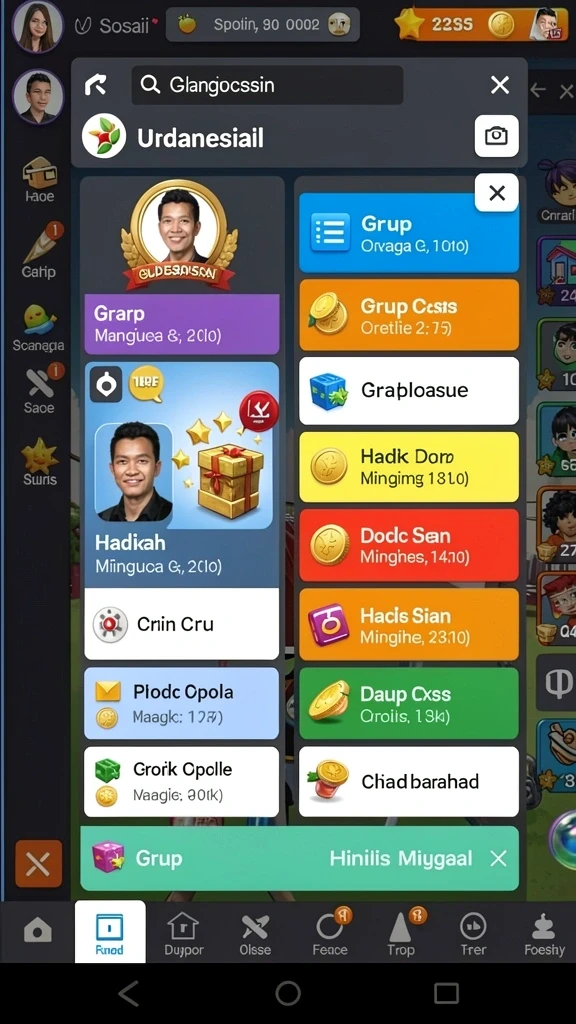Tap the orange X button at bottom left
The image size is (576, 1024).
click(38, 863)
